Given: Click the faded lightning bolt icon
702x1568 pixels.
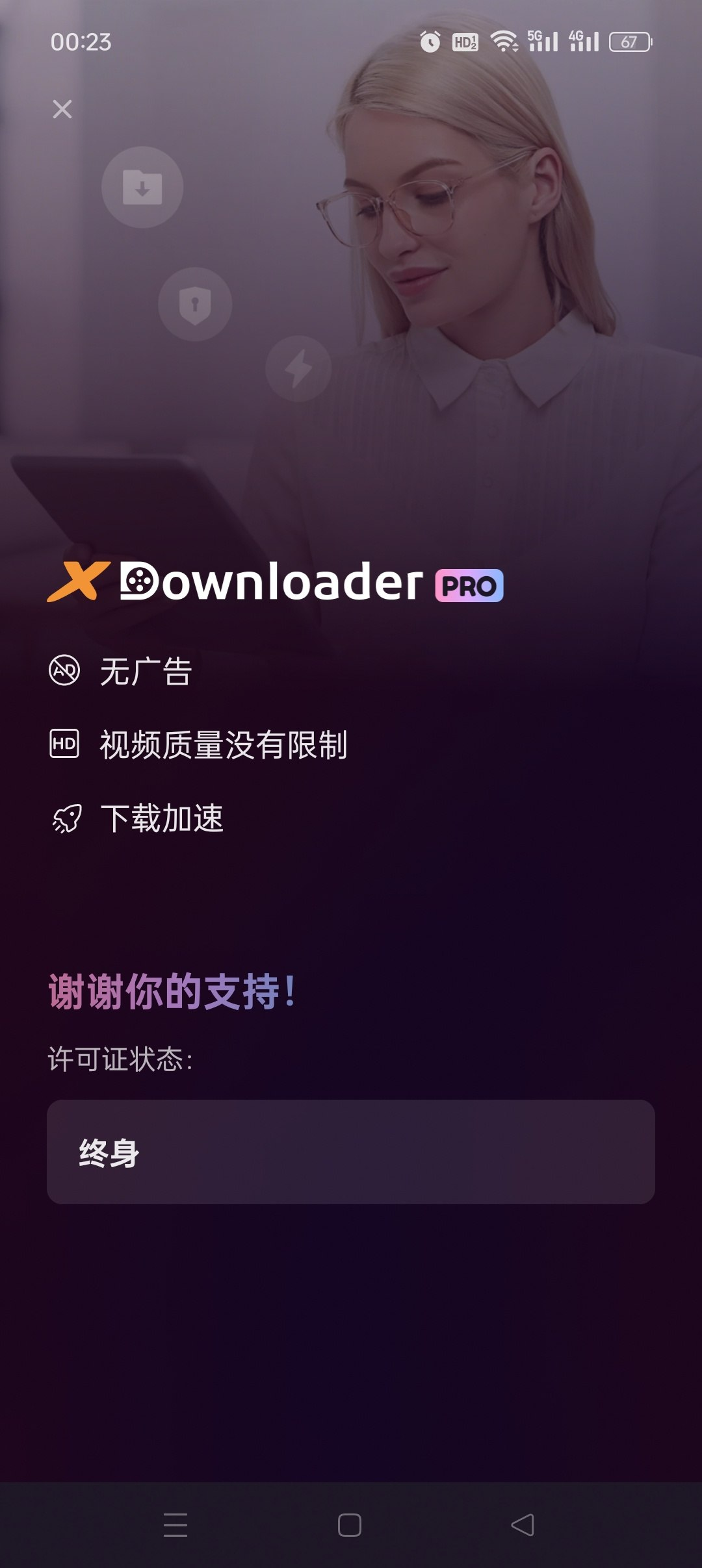Looking at the screenshot, I should click(x=299, y=368).
